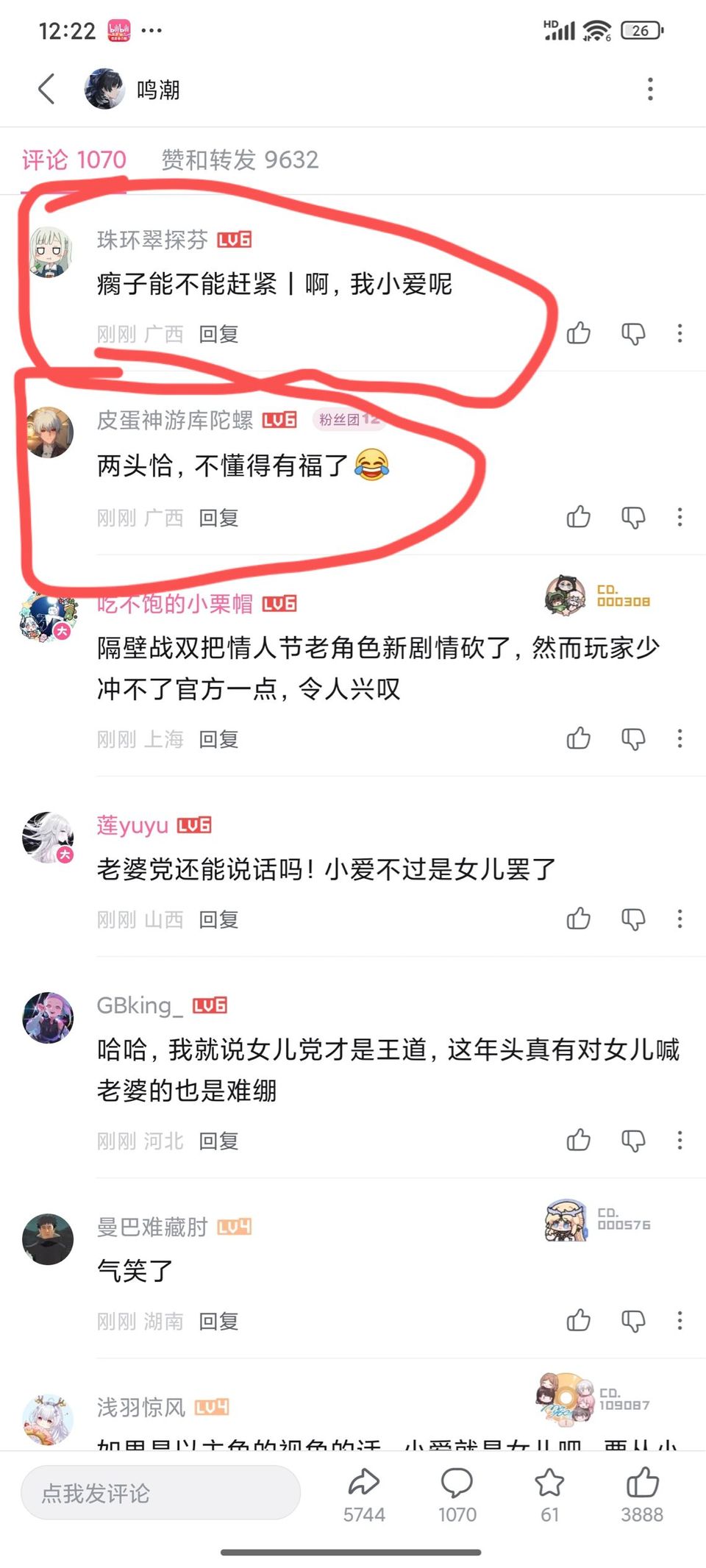Tap 点我发评论 to write a comment
Viewport: 706px width, 1568px height.
pos(160,1493)
